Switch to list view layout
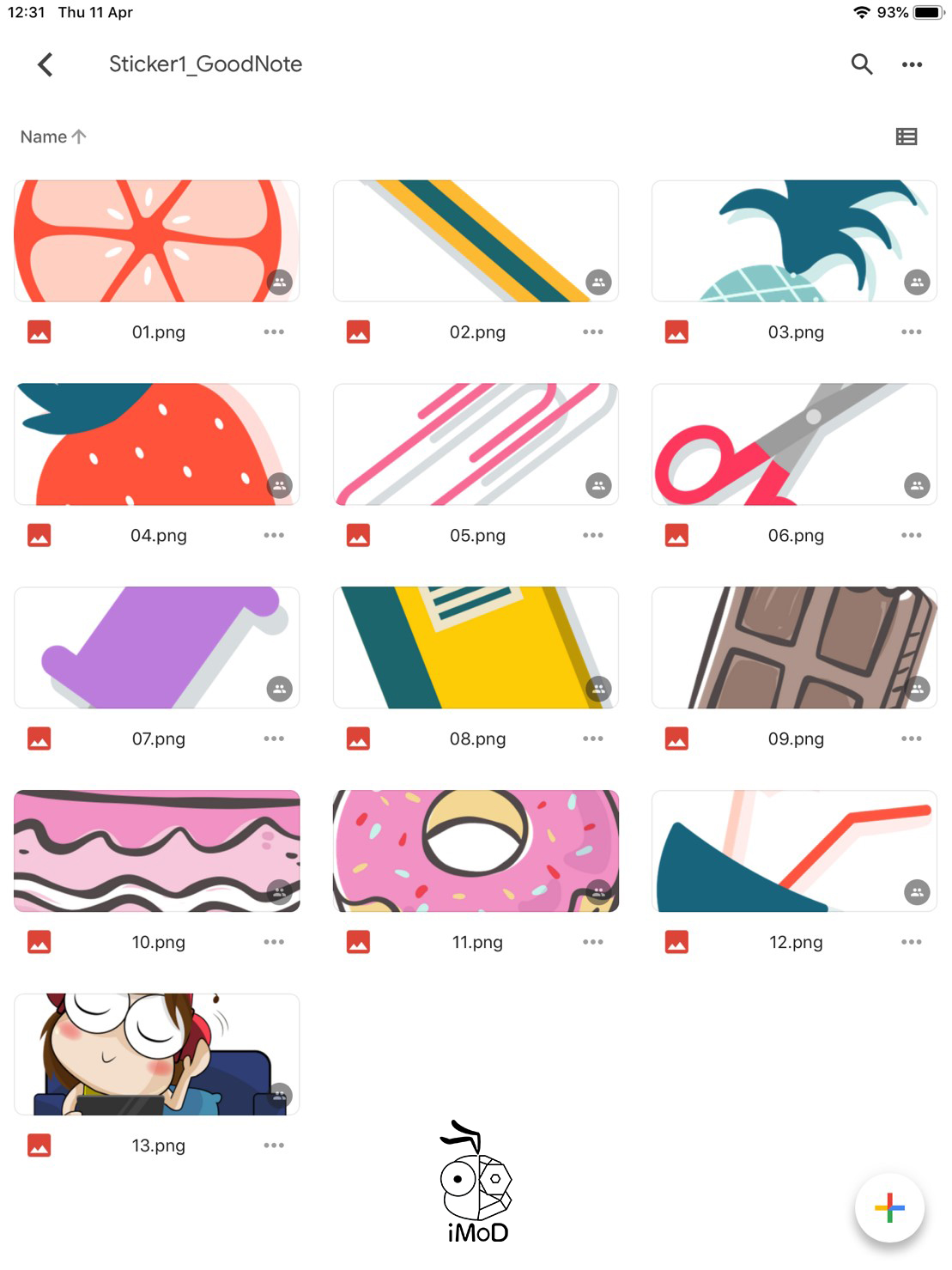The image size is (952, 1270). (906, 137)
